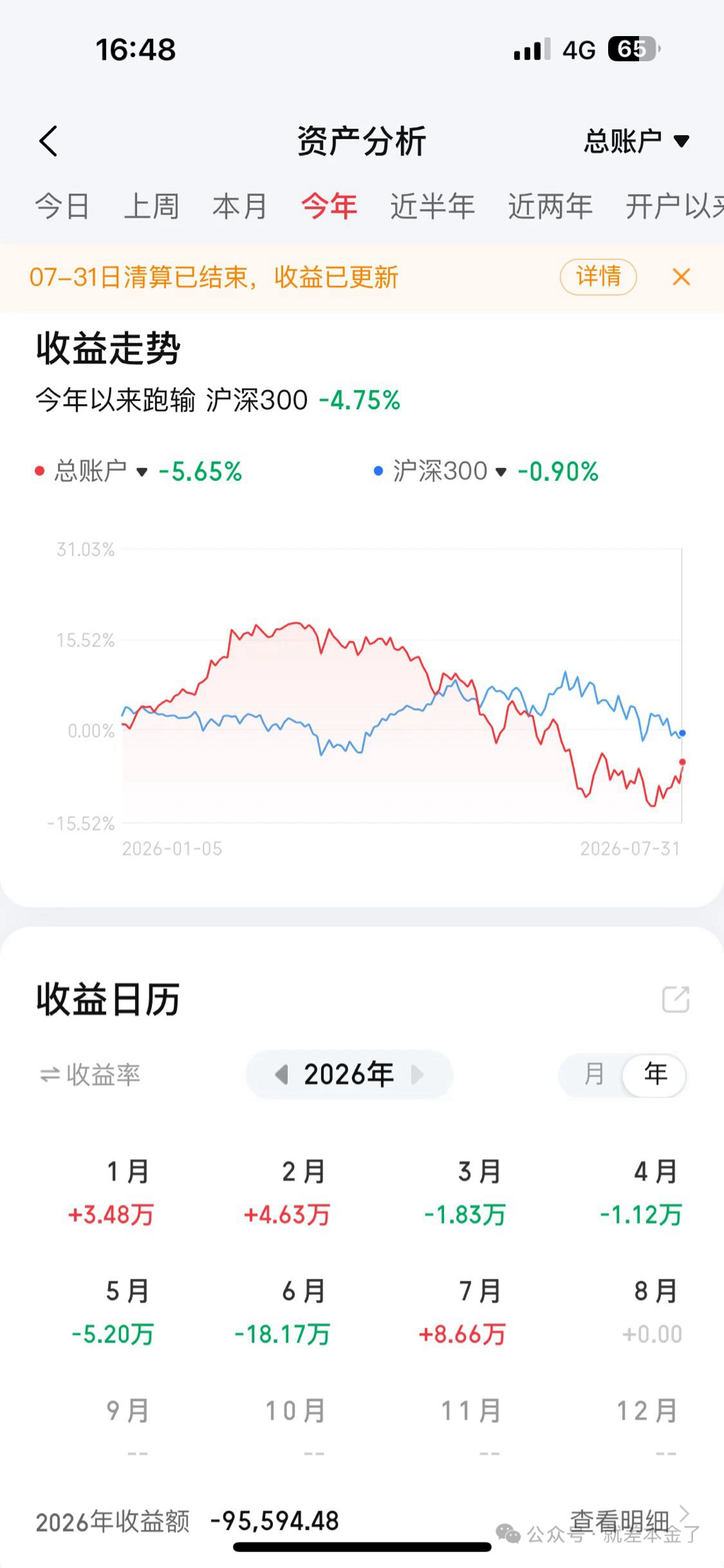This screenshot has height=1568, width=724.
Task: Go to next year after 2026年
Action: 417,1075
